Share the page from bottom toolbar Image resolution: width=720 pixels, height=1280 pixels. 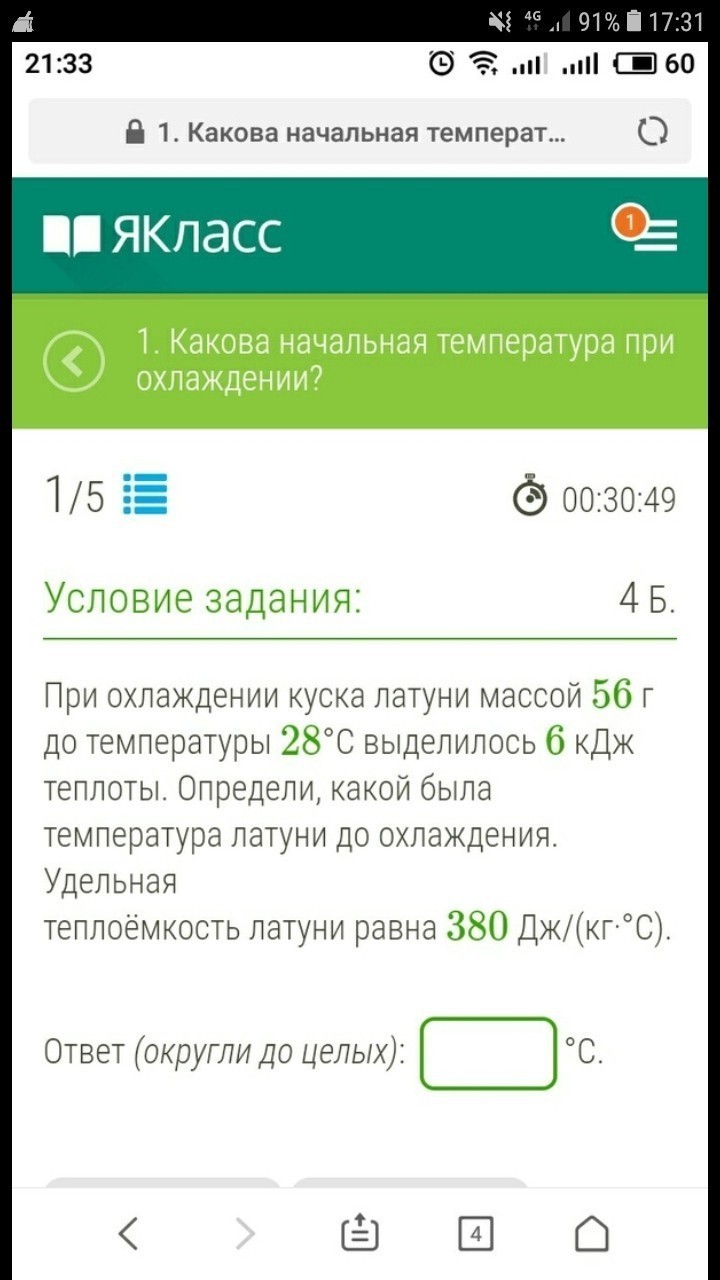pos(360,1233)
